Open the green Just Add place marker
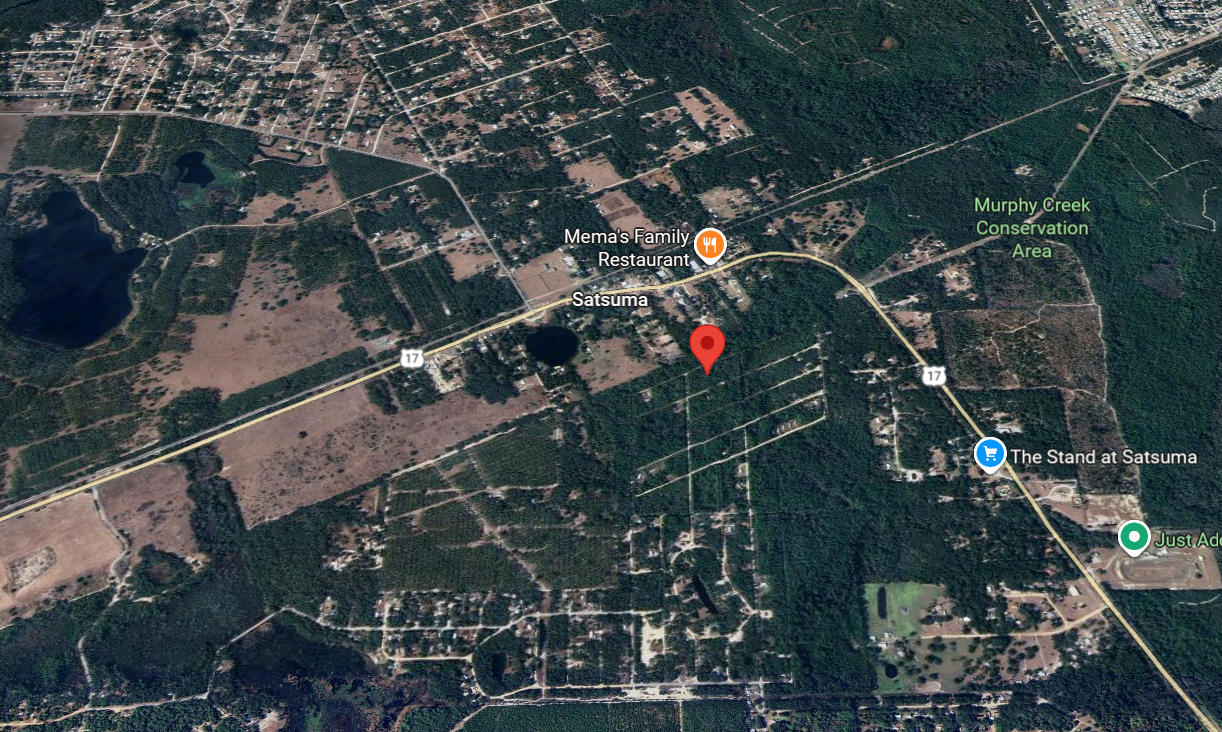 [x=1133, y=537]
